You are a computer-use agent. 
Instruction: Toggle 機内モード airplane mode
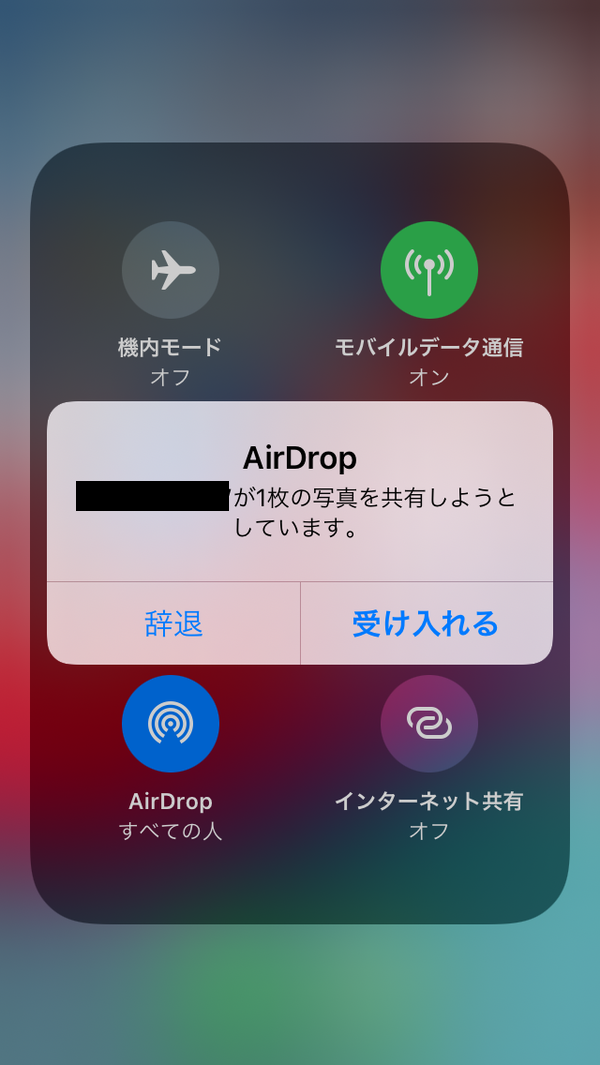171,270
